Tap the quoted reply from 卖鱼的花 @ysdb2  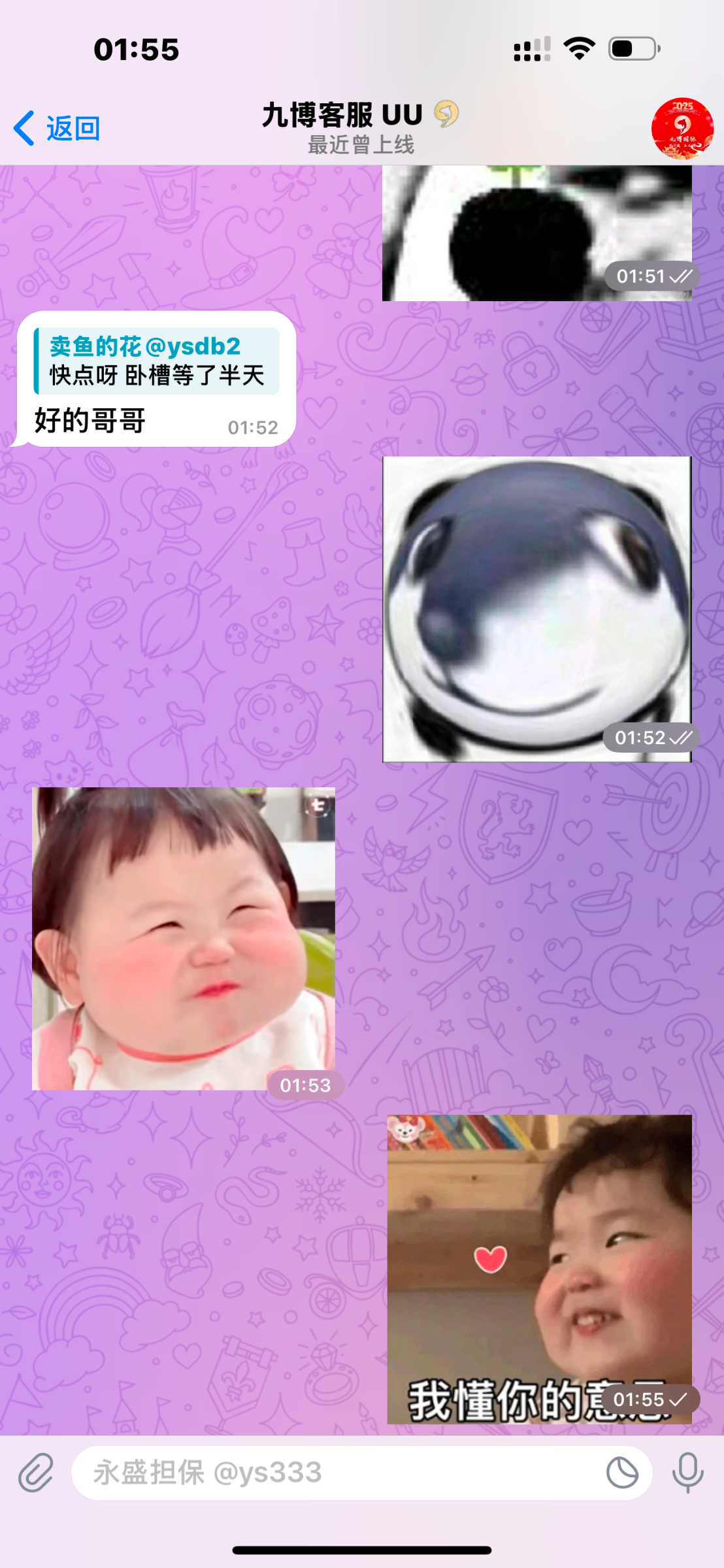click(157, 361)
